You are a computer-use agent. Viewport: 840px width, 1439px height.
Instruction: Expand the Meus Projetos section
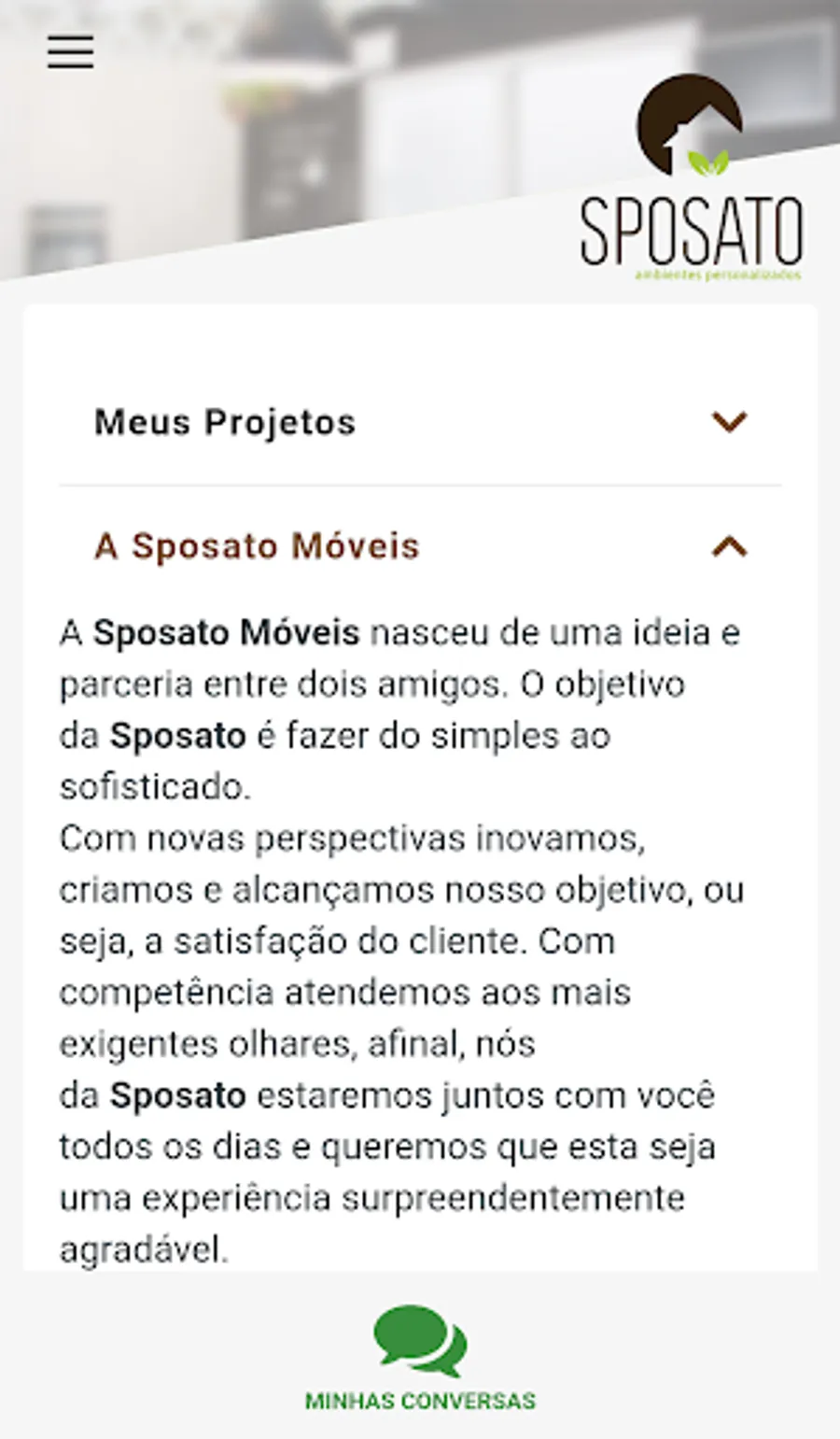click(420, 422)
